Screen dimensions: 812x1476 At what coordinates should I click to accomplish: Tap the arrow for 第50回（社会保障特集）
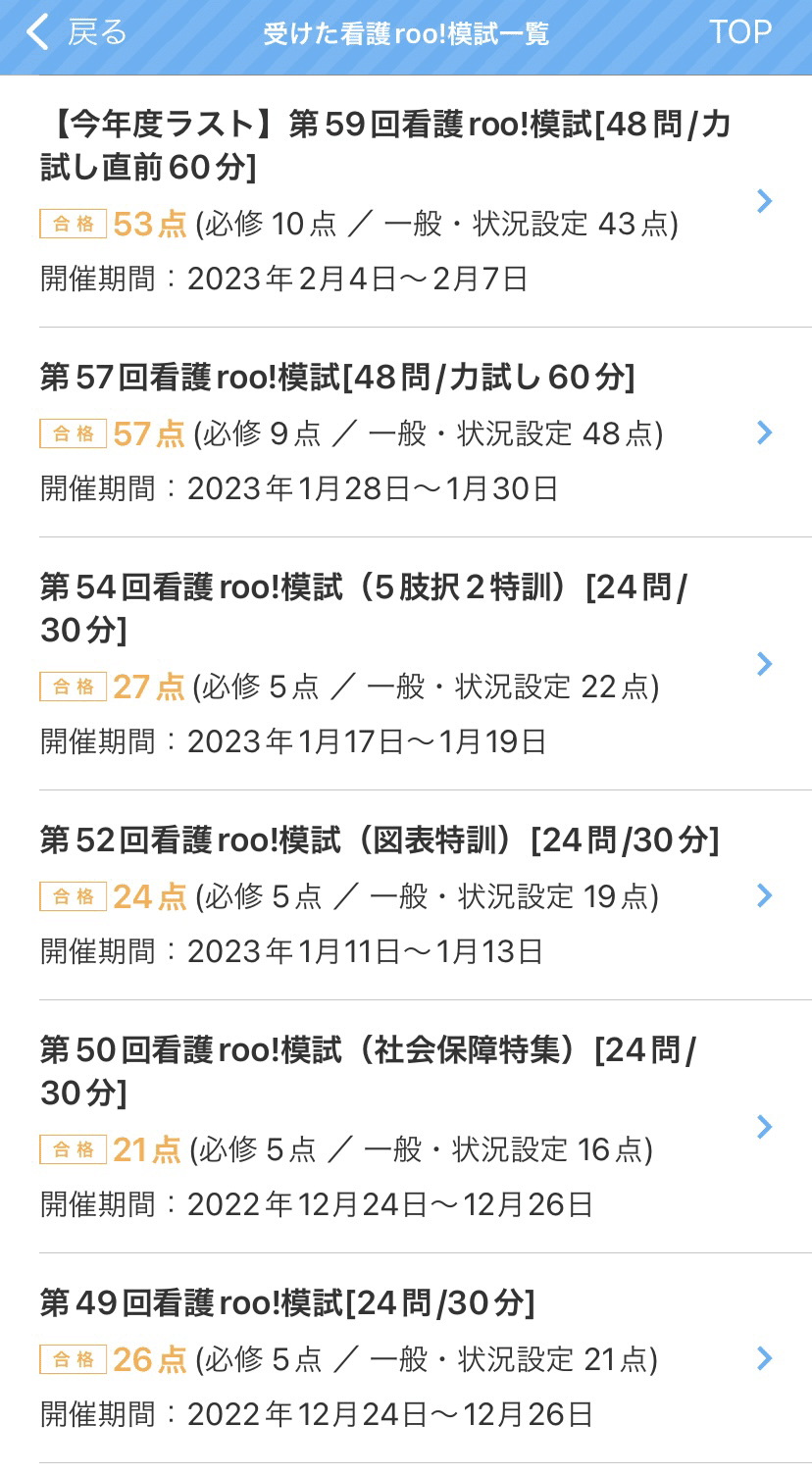coord(765,1128)
